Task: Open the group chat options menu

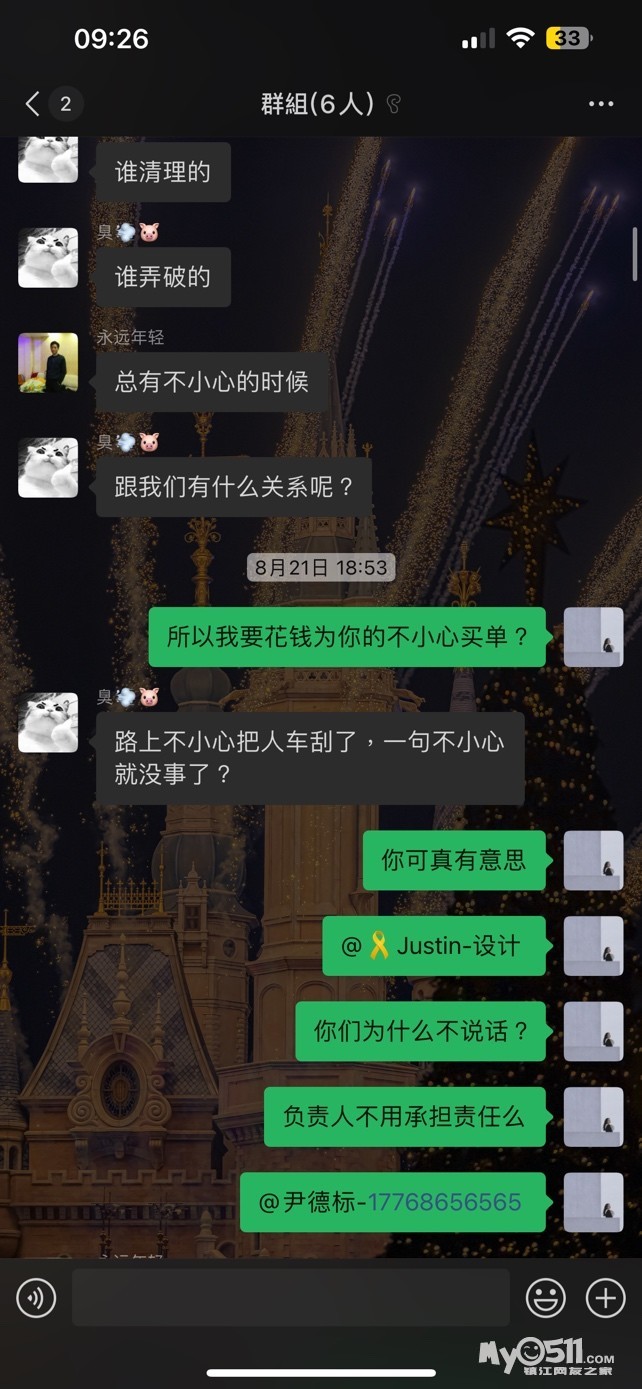Action: tap(600, 104)
